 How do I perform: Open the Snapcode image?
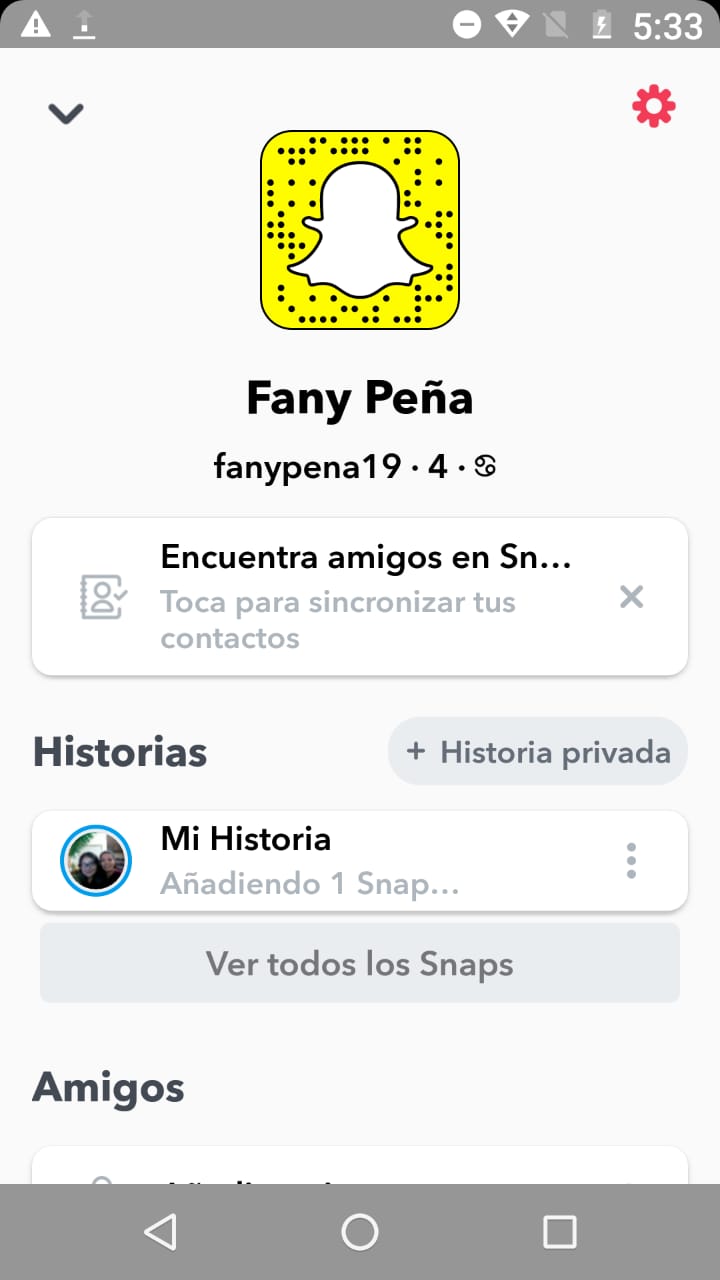point(360,230)
